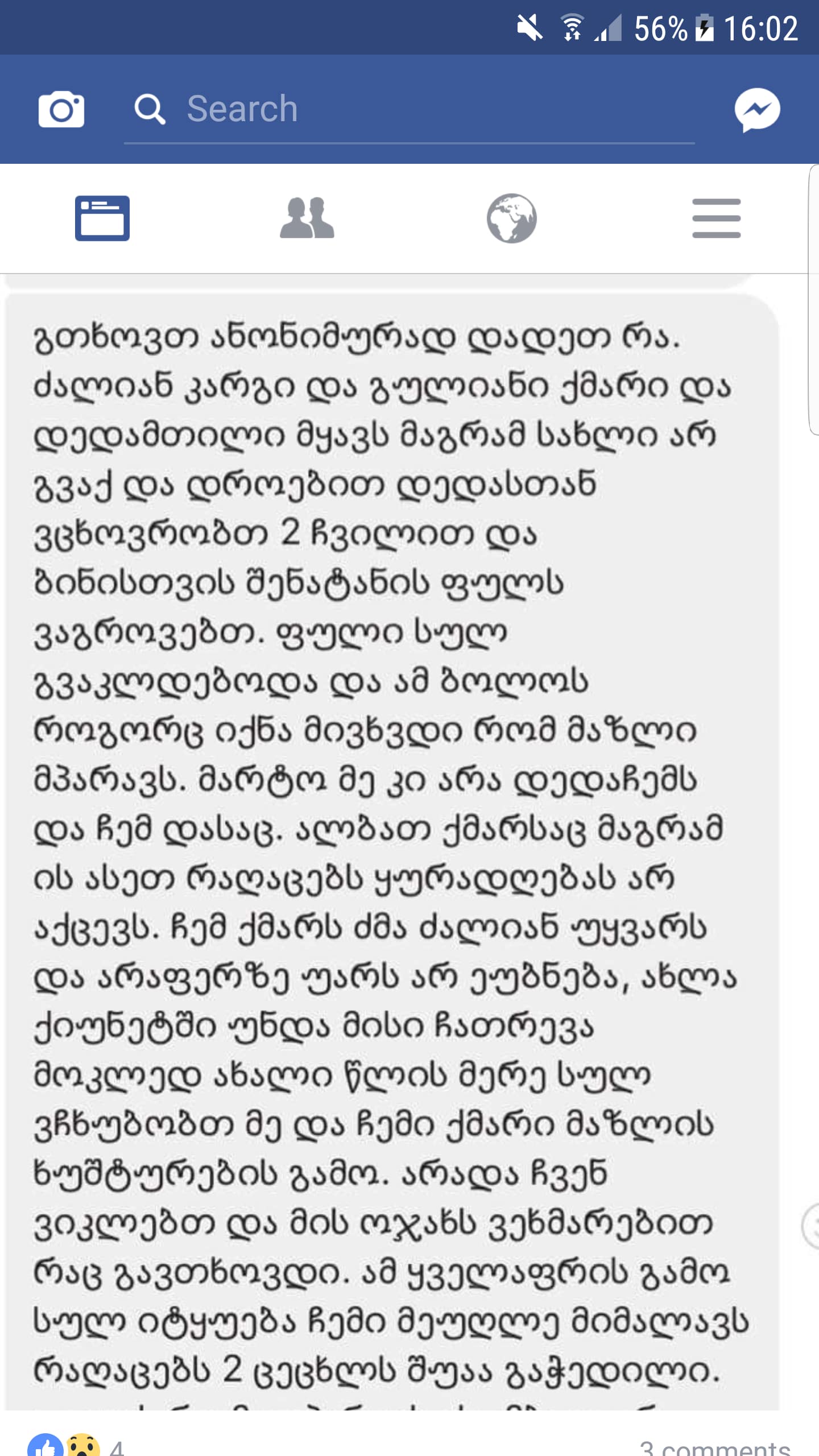Tap the Search field
819x1456 pixels.
pos(409,109)
